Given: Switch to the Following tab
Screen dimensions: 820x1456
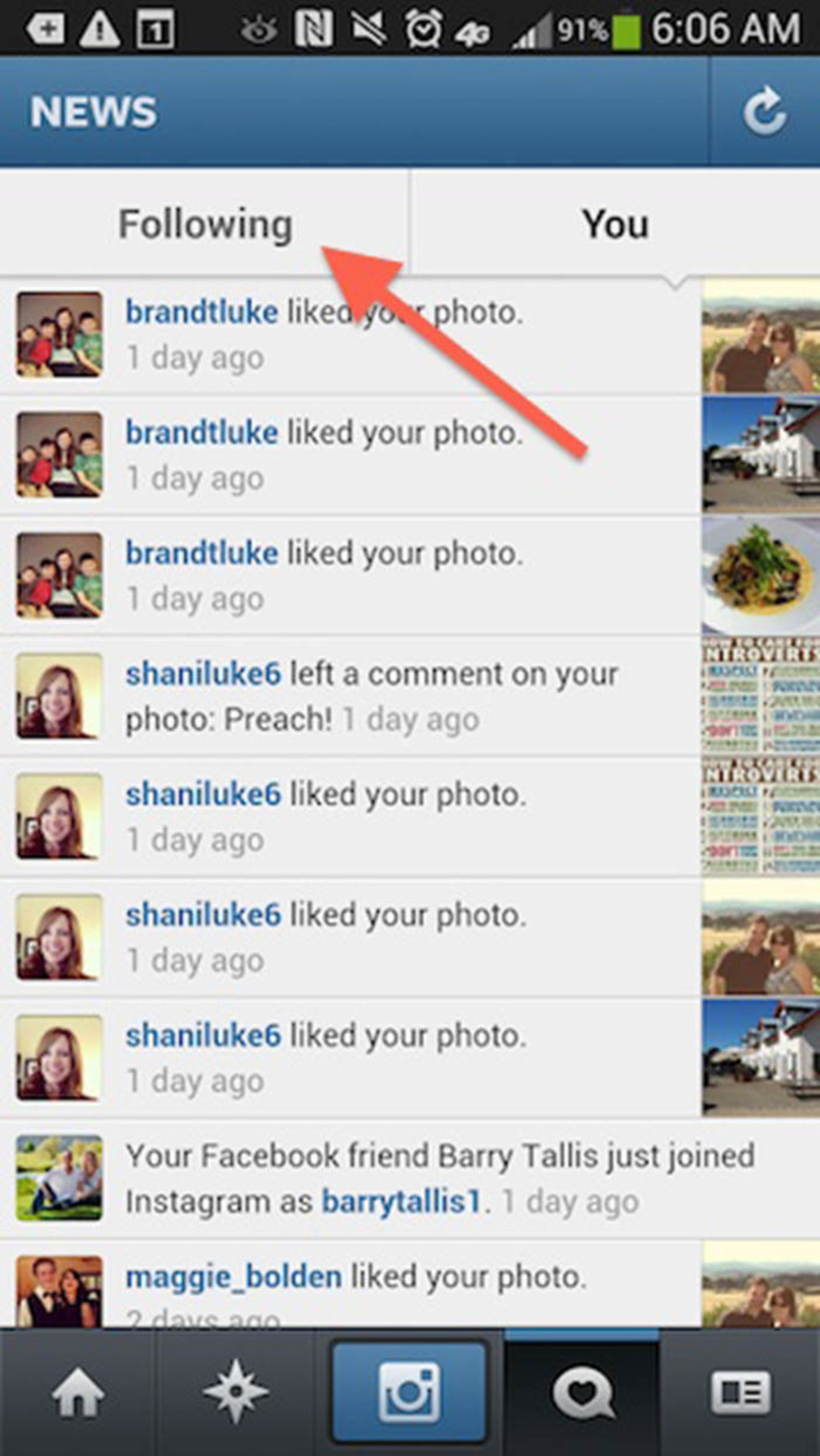Looking at the screenshot, I should click(x=205, y=224).
